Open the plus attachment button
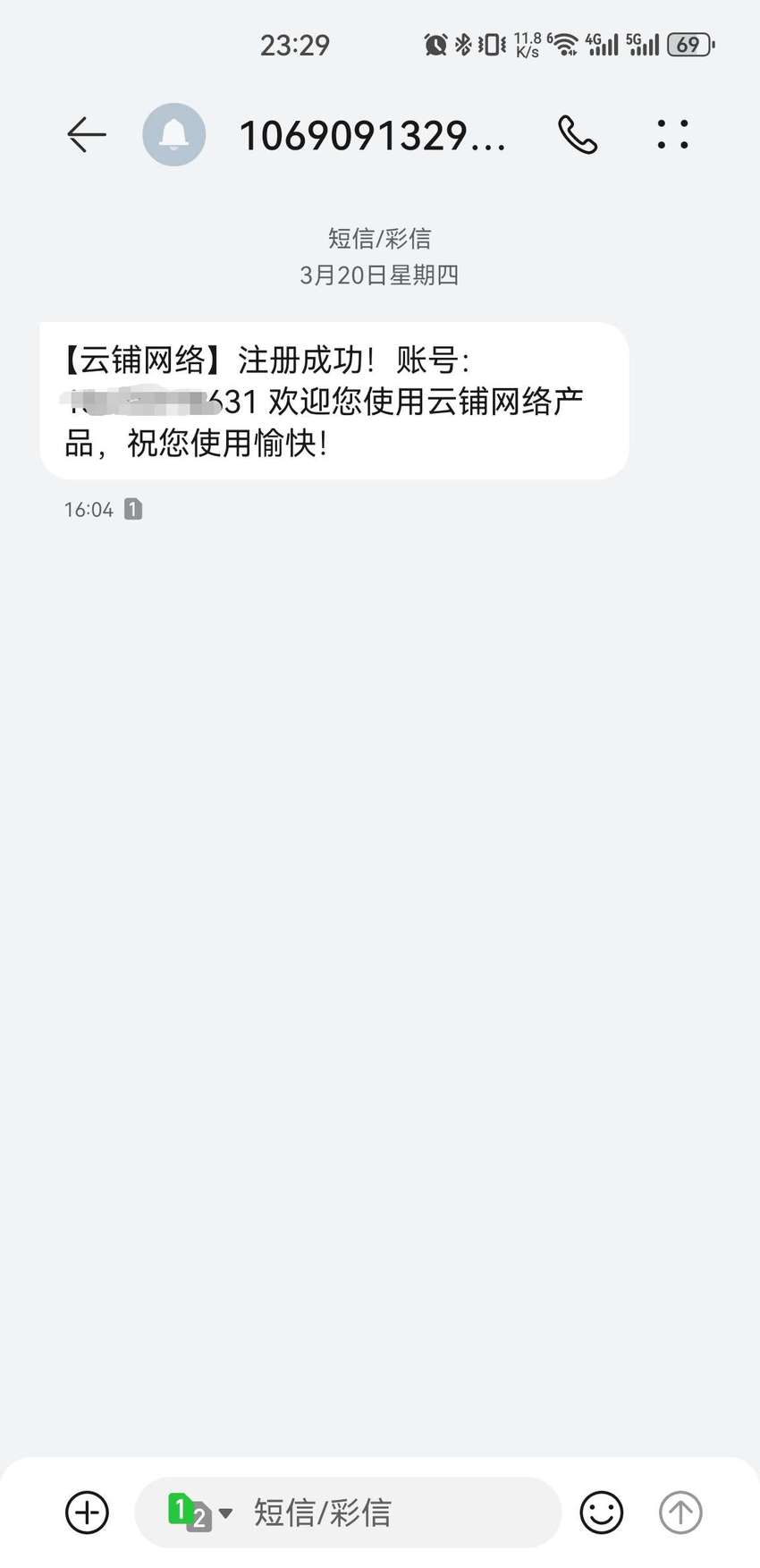 coord(88,1513)
